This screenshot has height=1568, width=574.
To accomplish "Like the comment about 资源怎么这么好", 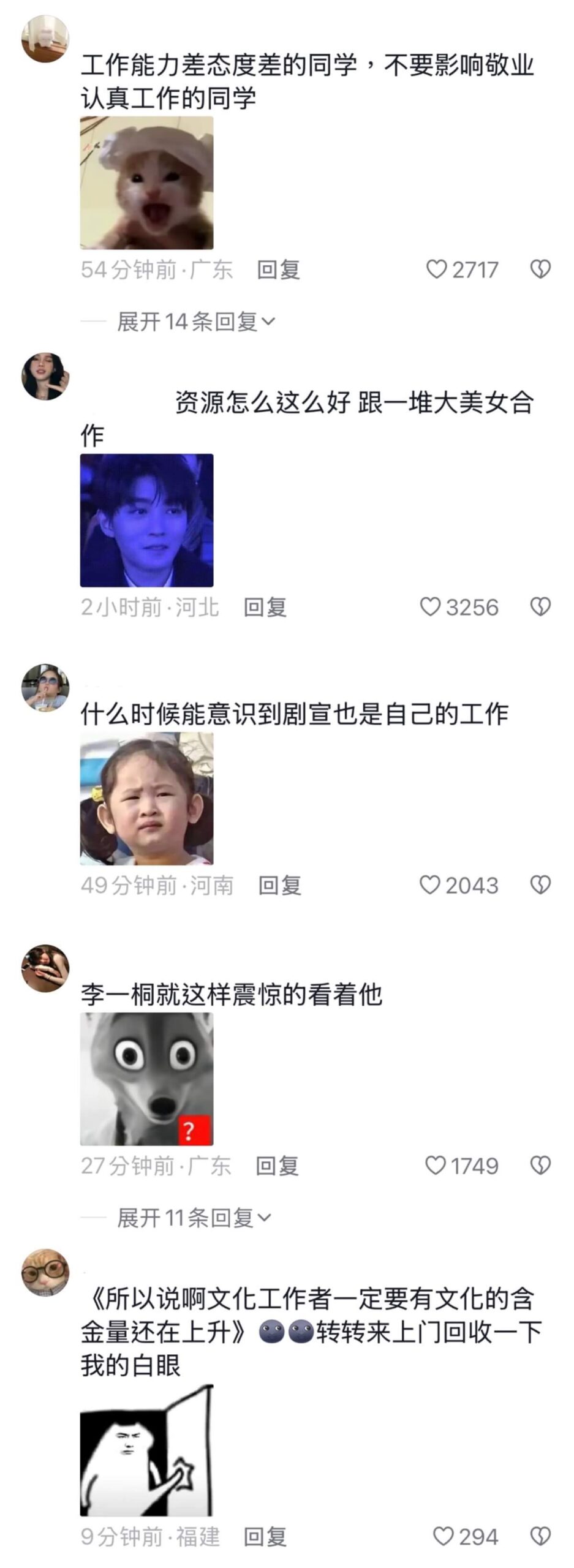I will [430, 607].
